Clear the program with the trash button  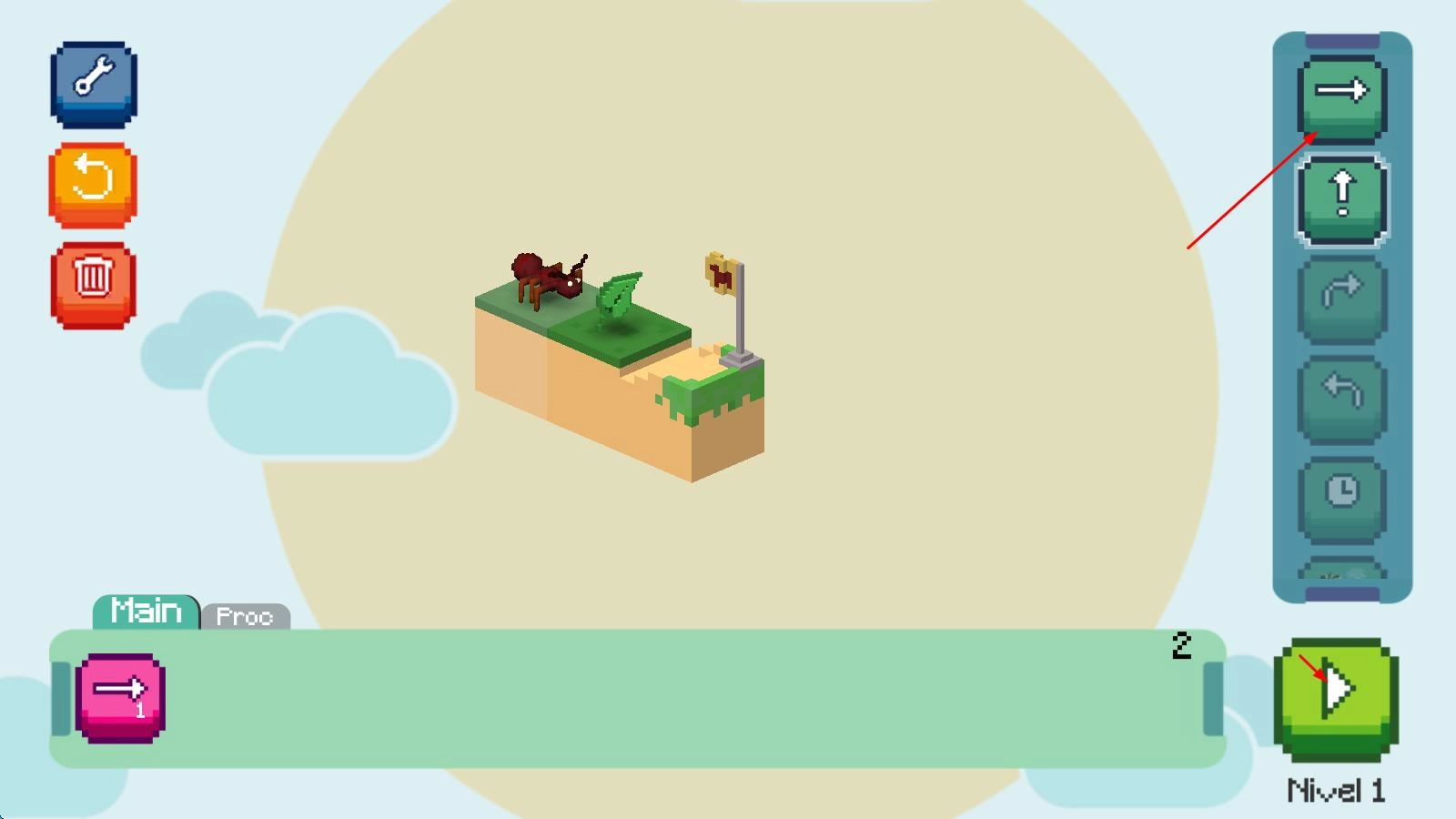tap(93, 282)
